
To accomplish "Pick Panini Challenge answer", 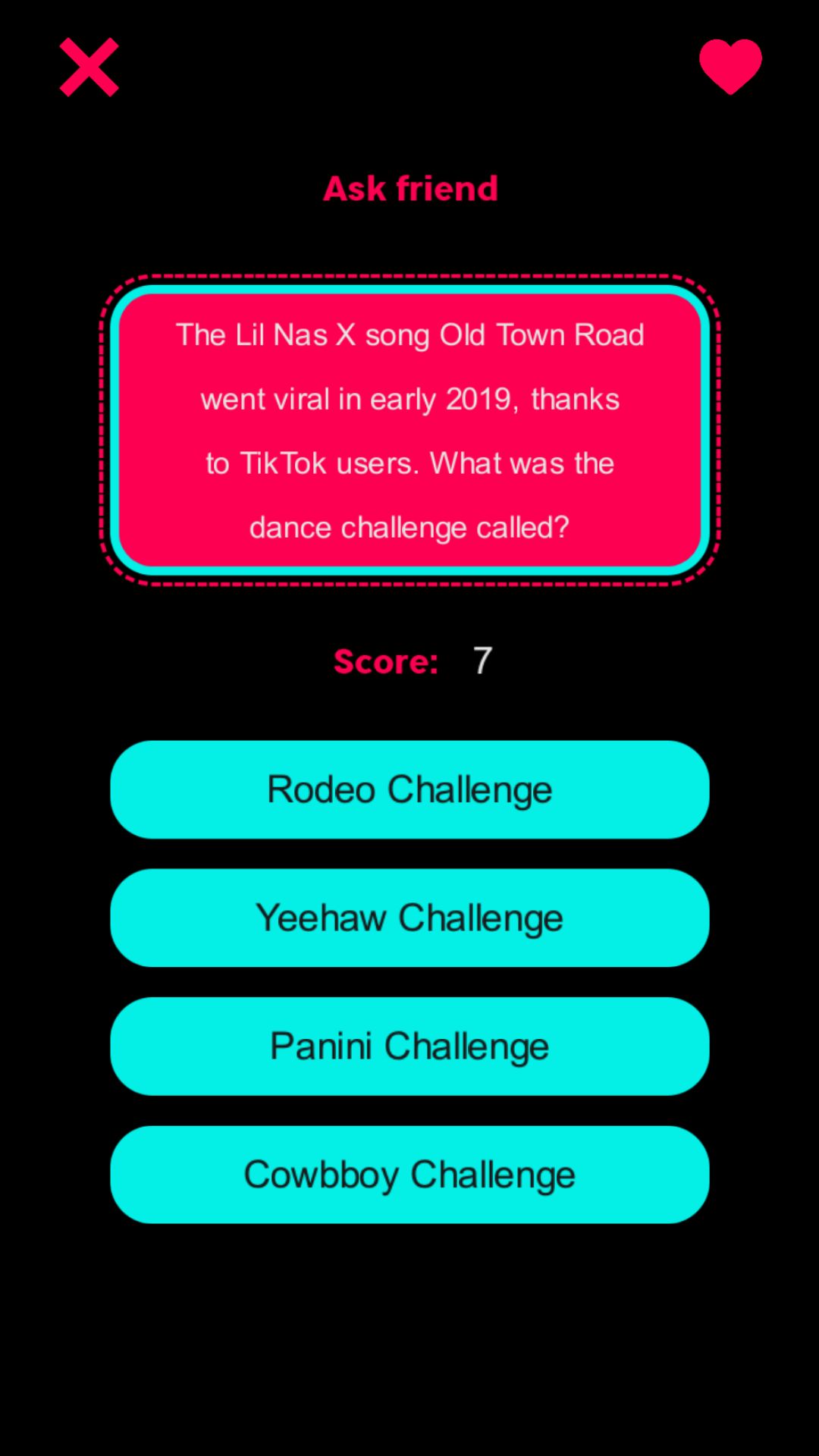I will [409, 1046].
